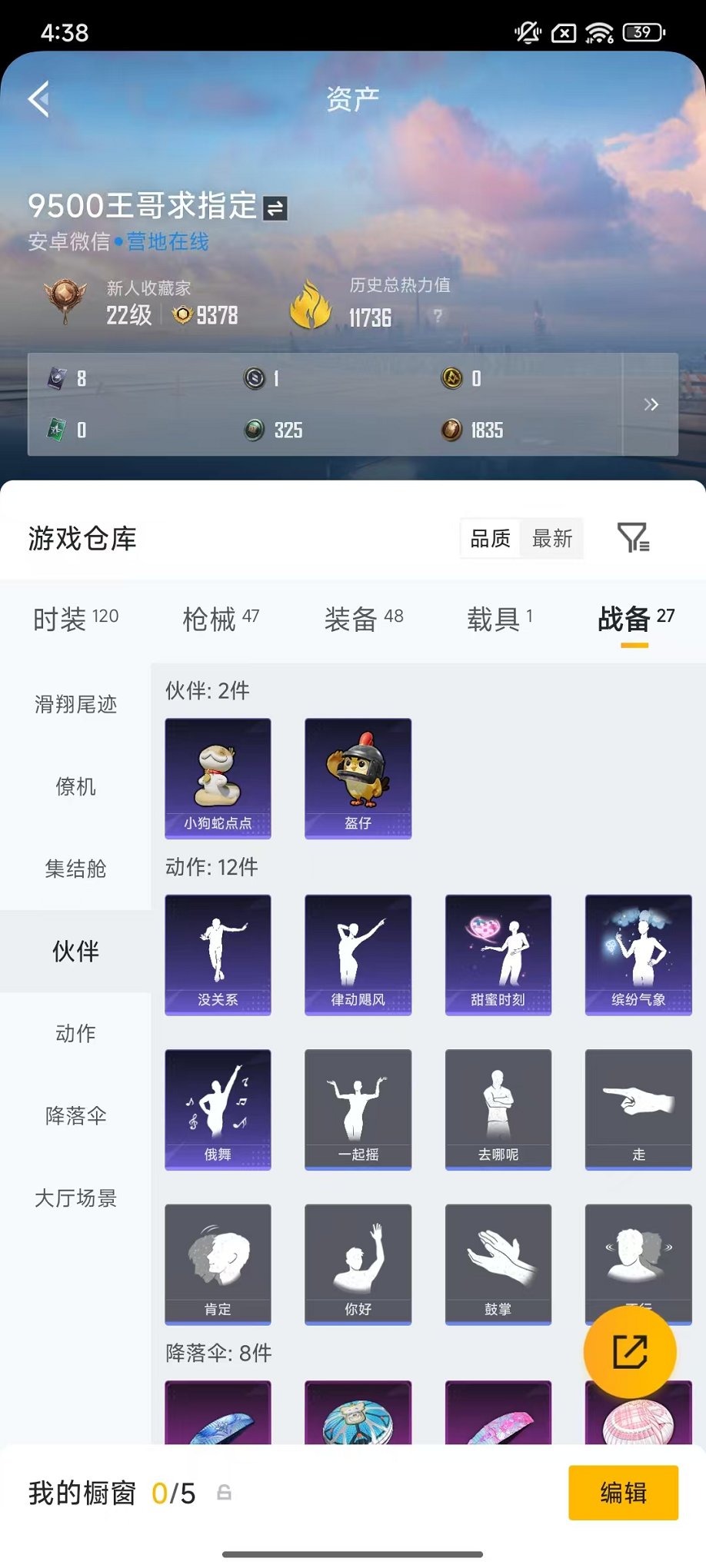Switch to the 装备 tab
This screenshot has width=706, height=1568.
point(363,619)
